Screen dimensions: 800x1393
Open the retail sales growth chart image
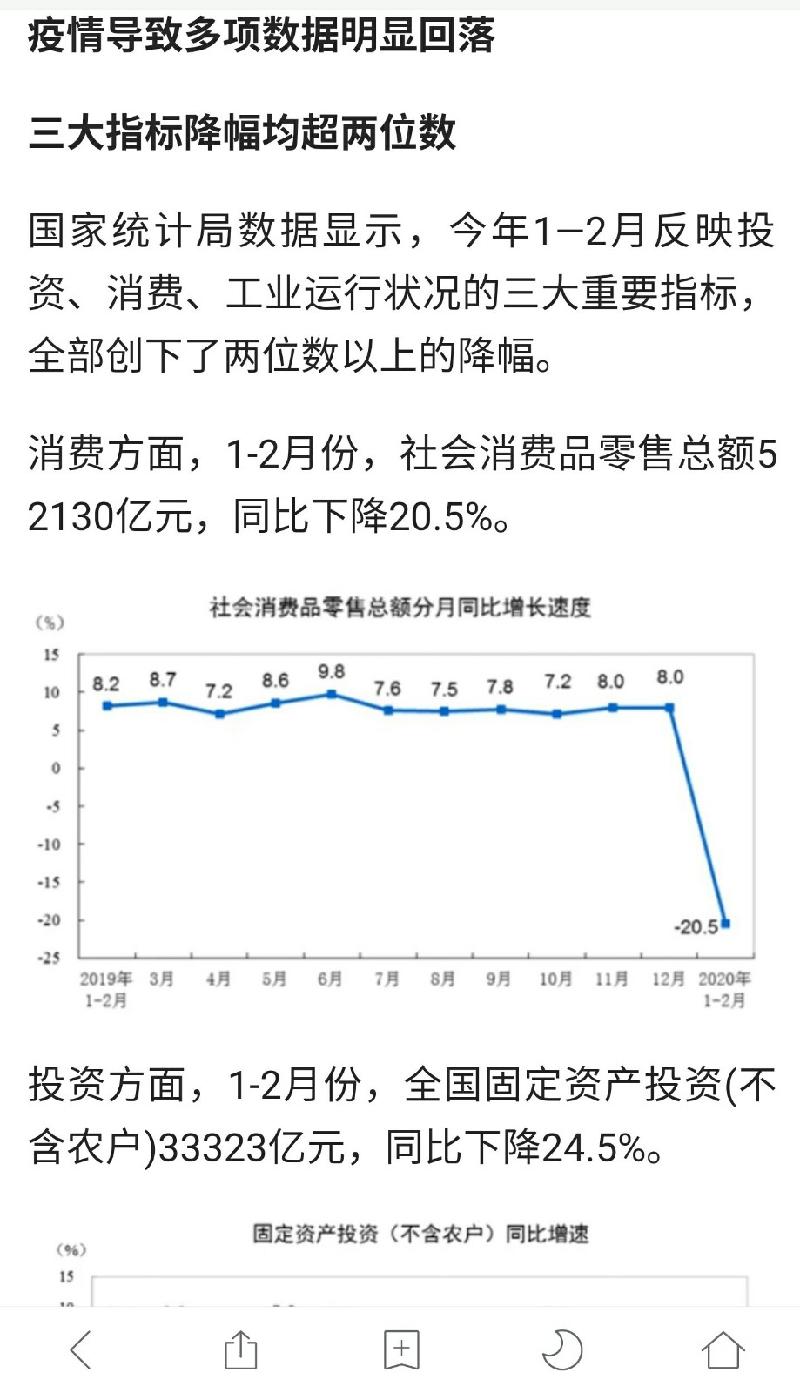coord(400,800)
